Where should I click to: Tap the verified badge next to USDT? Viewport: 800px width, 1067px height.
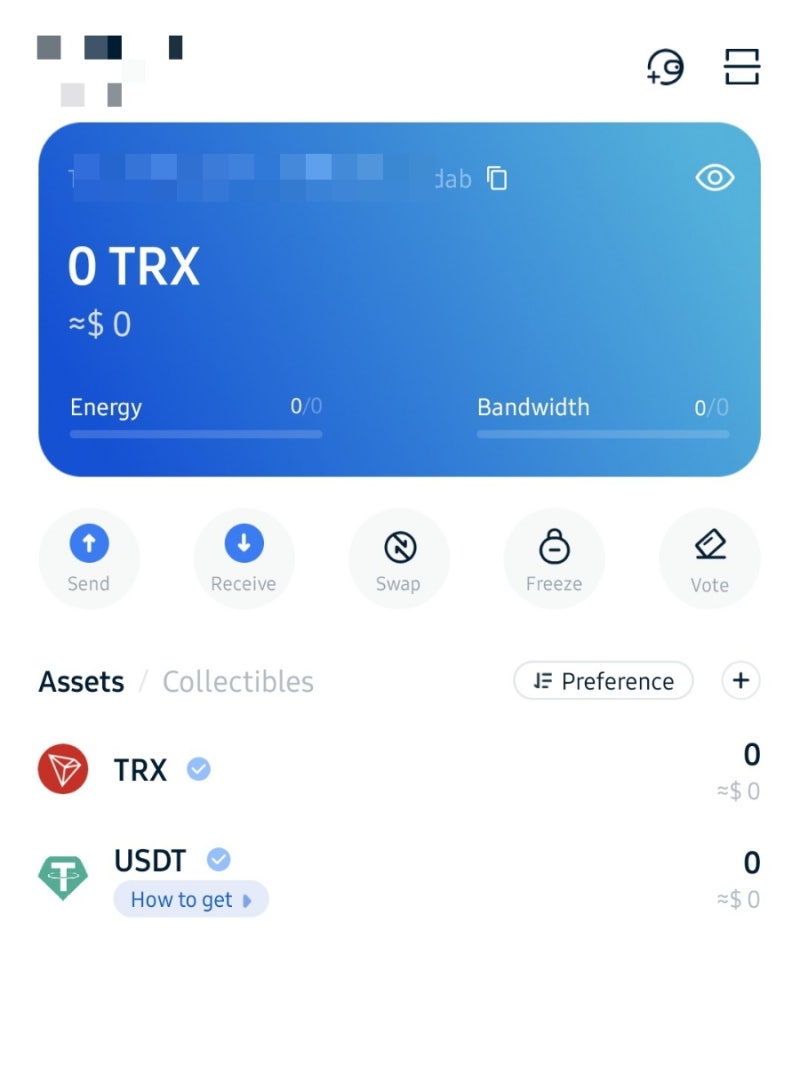[x=218, y=859]
